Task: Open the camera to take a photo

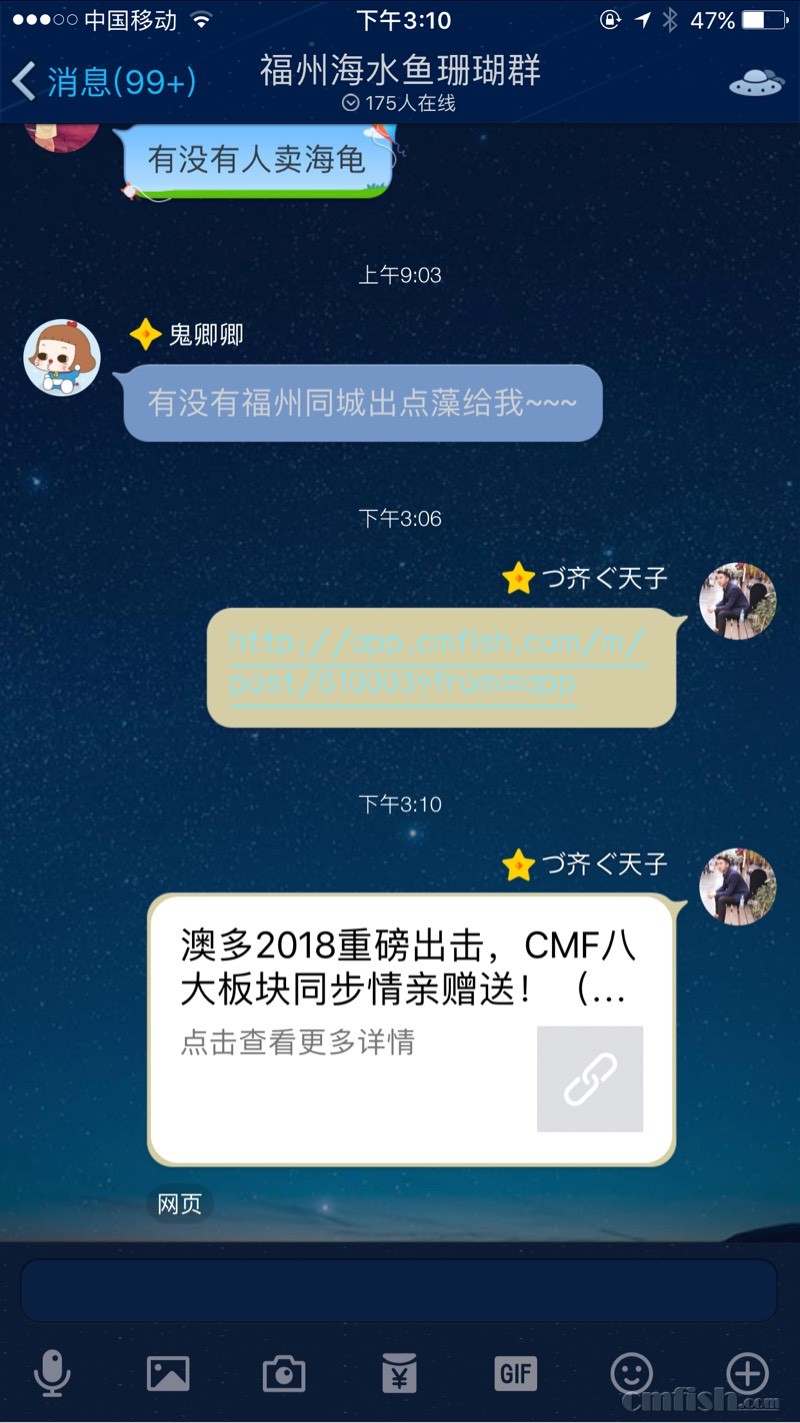Action: (x=284, y=1373)
